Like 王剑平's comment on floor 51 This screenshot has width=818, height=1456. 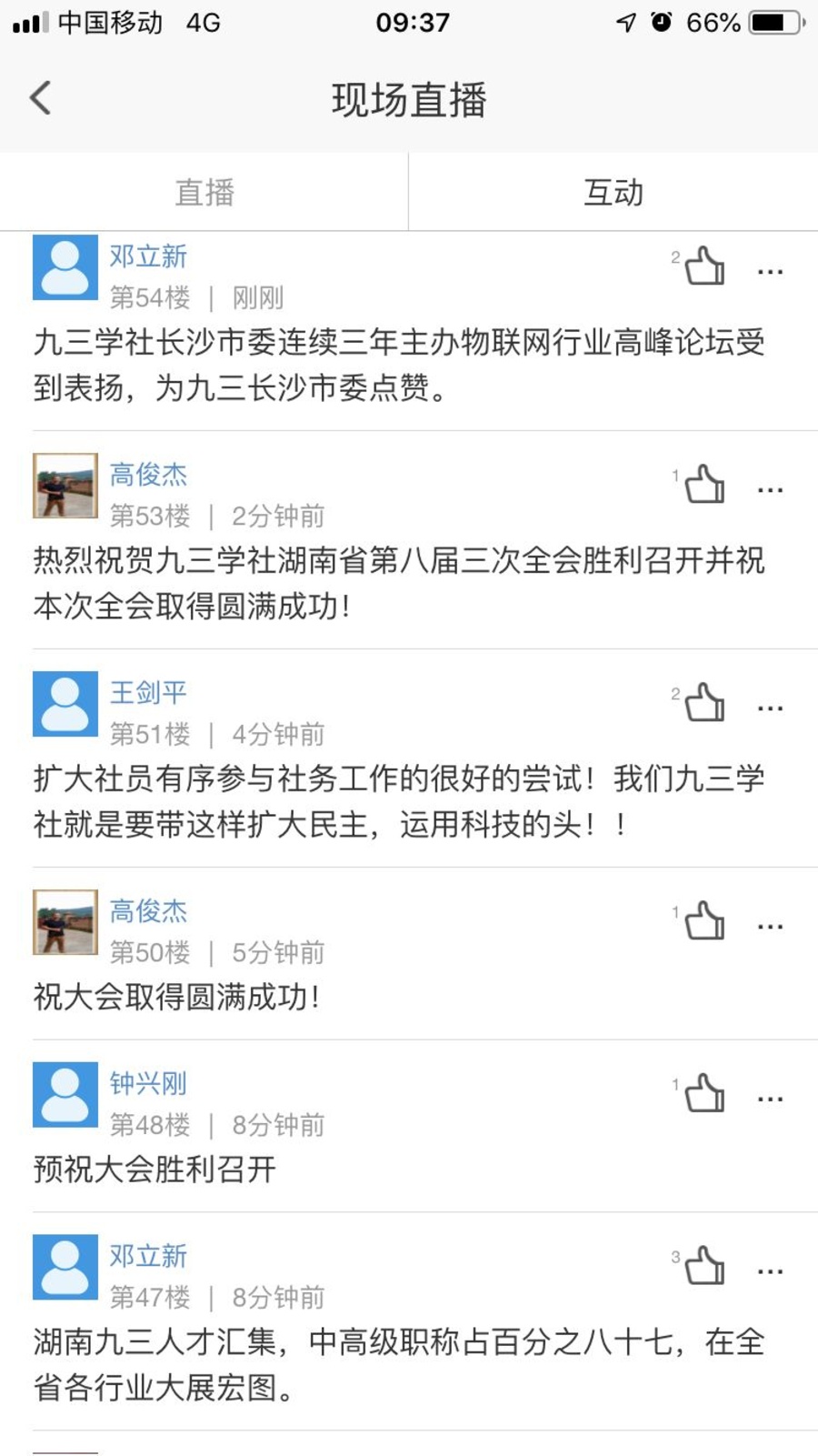[704, 703]
